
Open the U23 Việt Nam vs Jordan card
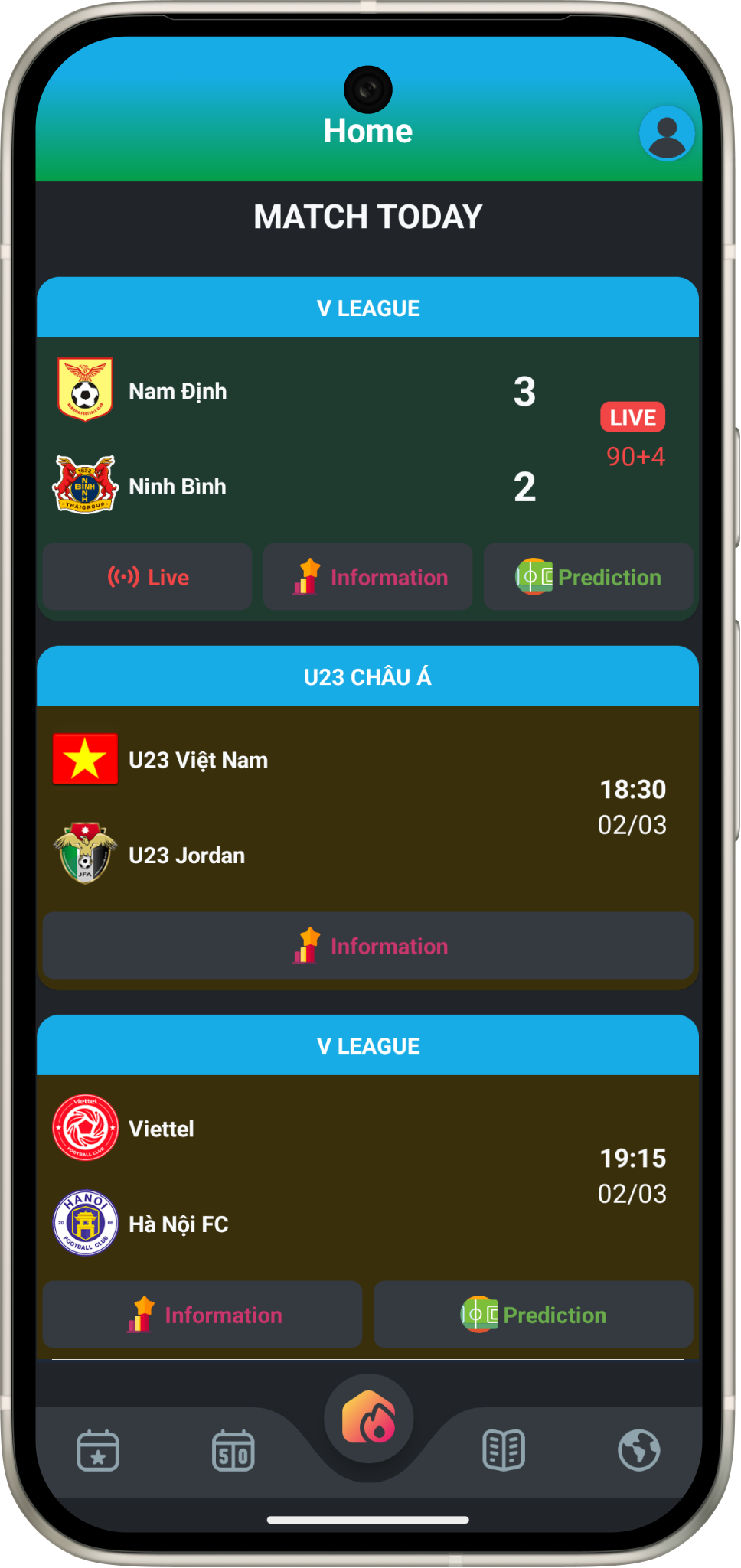(367, 807)
